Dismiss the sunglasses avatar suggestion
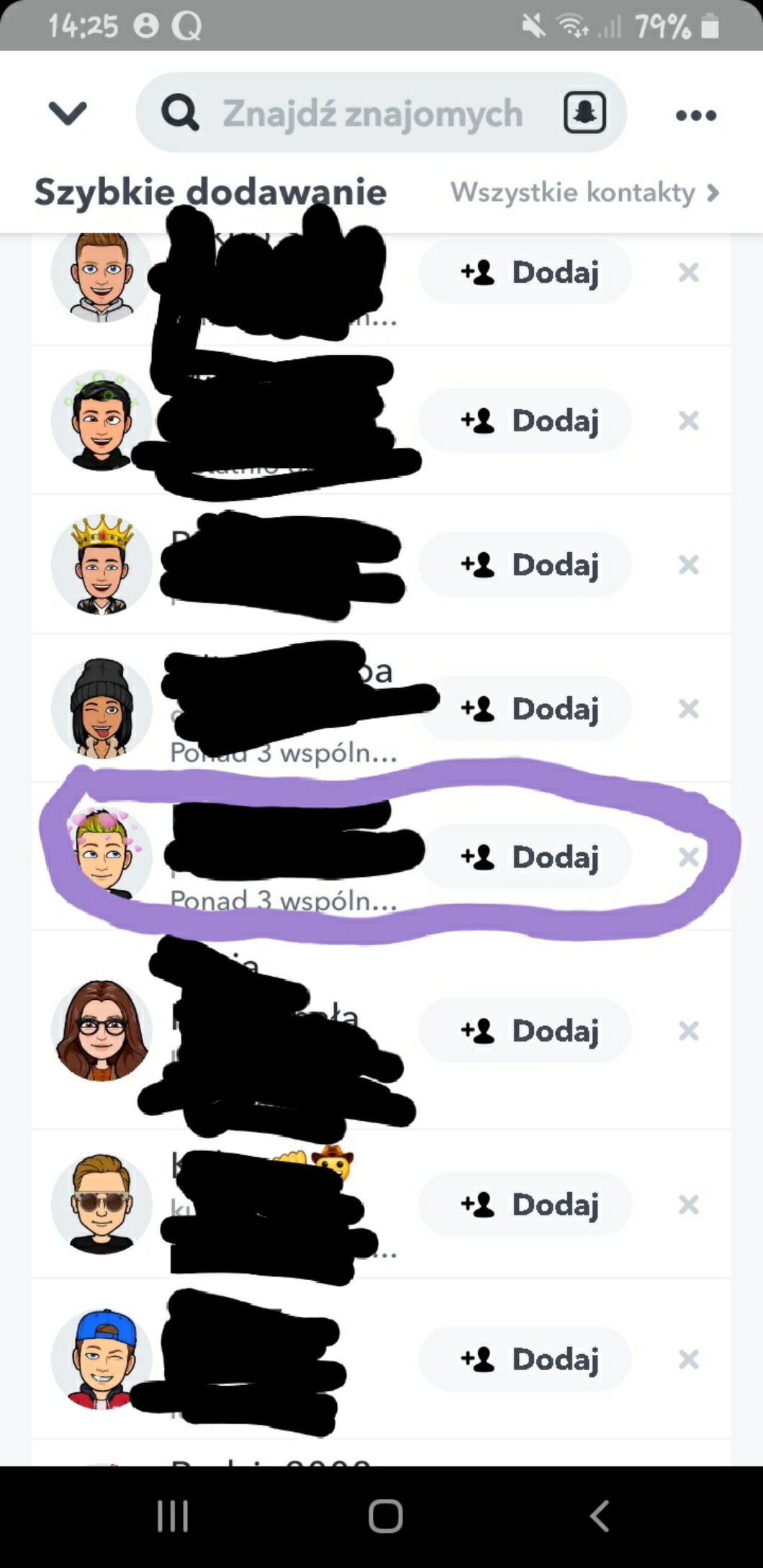 pos(688,1204)
